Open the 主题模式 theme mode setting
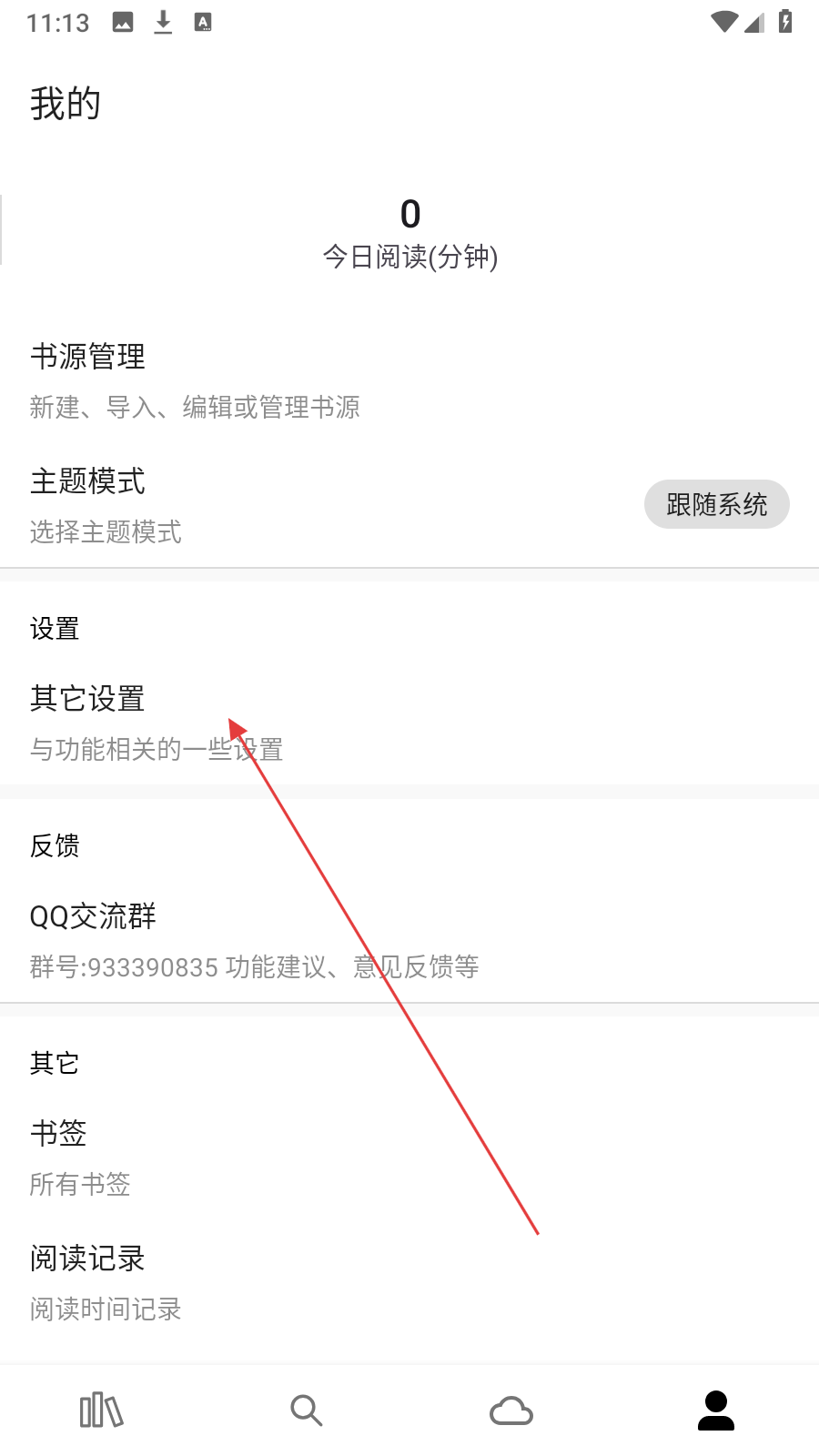 click(x=273, y=505)
